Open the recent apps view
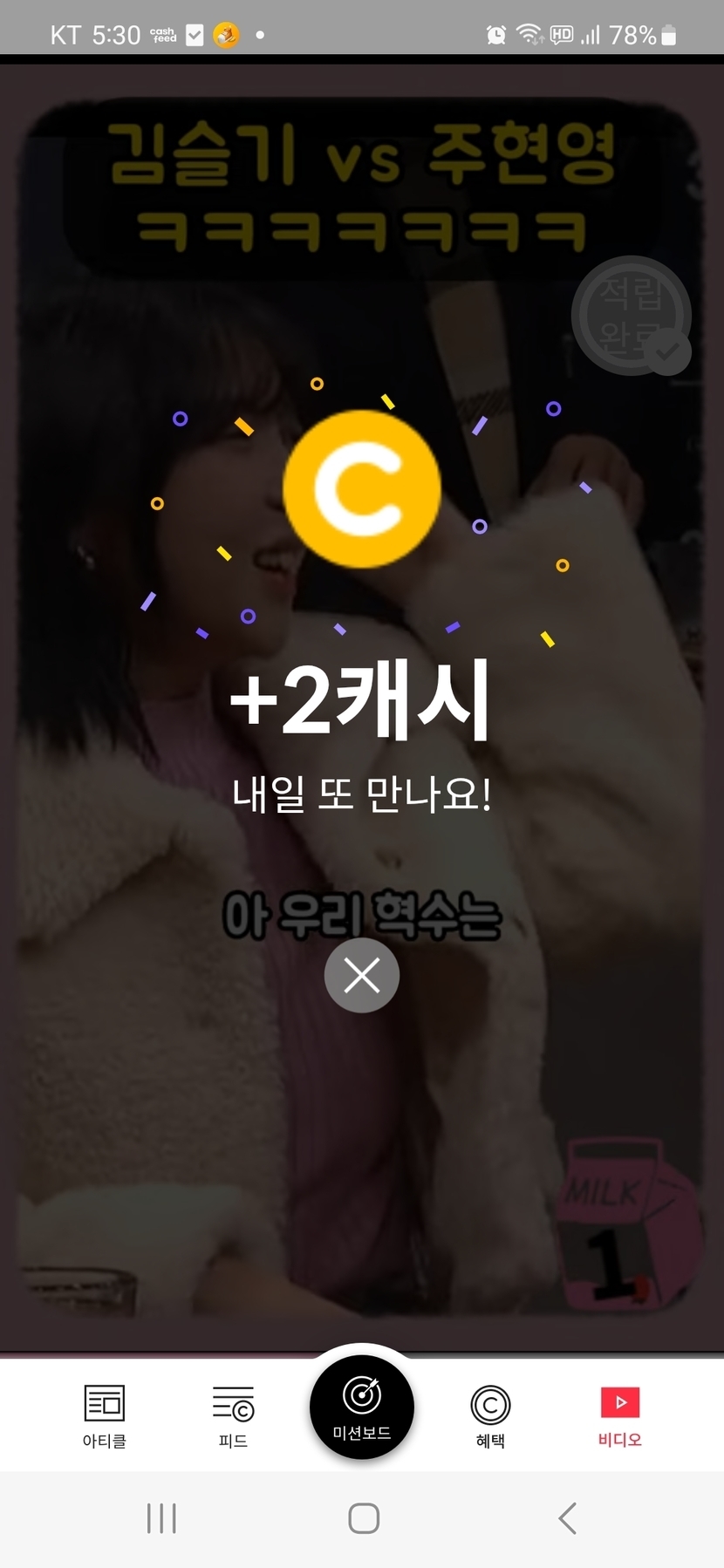Viewport: 724px width, 1568px height. pos(161,1518)
